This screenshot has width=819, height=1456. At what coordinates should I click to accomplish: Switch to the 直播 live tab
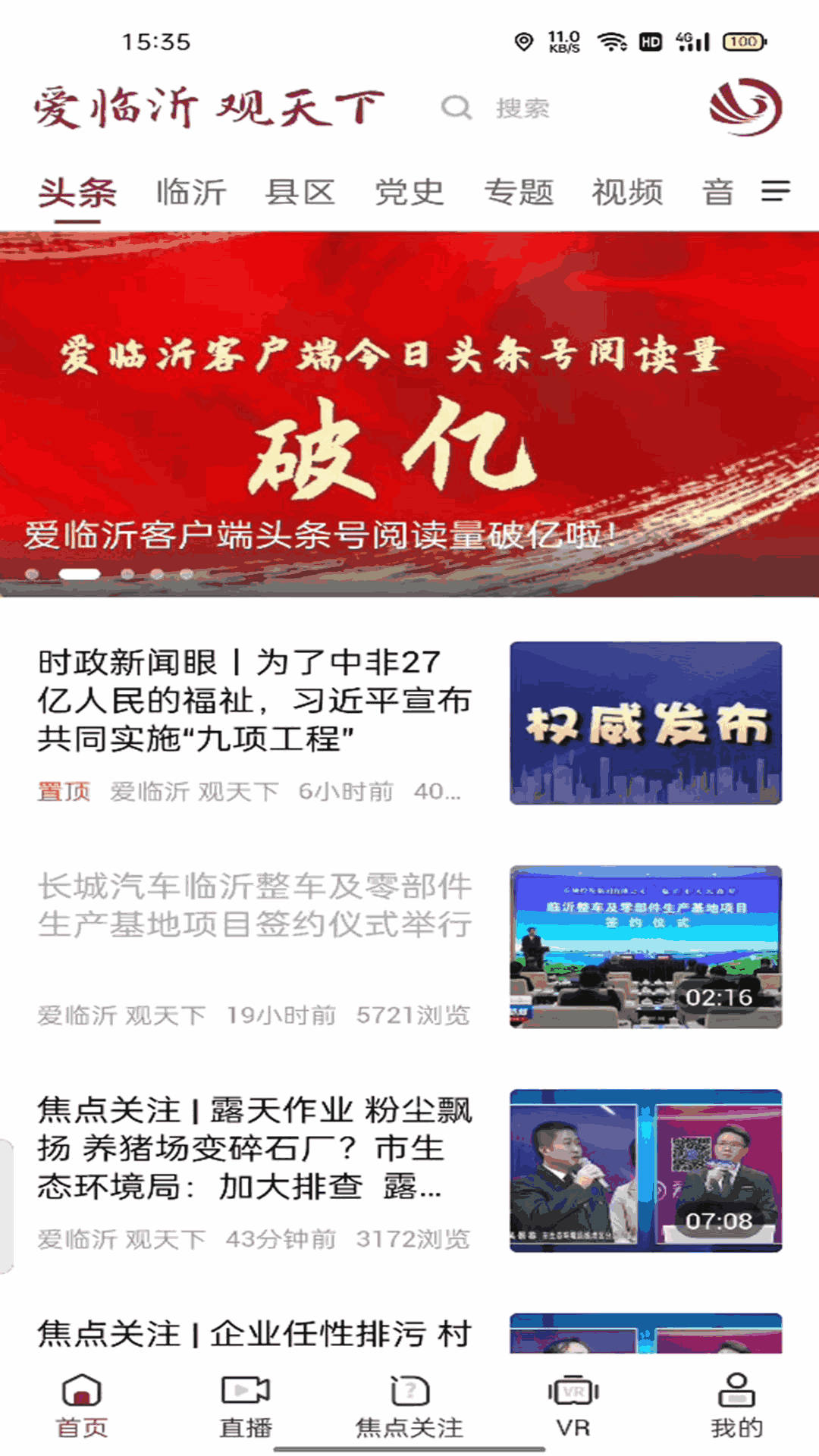(x=246, y=1405)
